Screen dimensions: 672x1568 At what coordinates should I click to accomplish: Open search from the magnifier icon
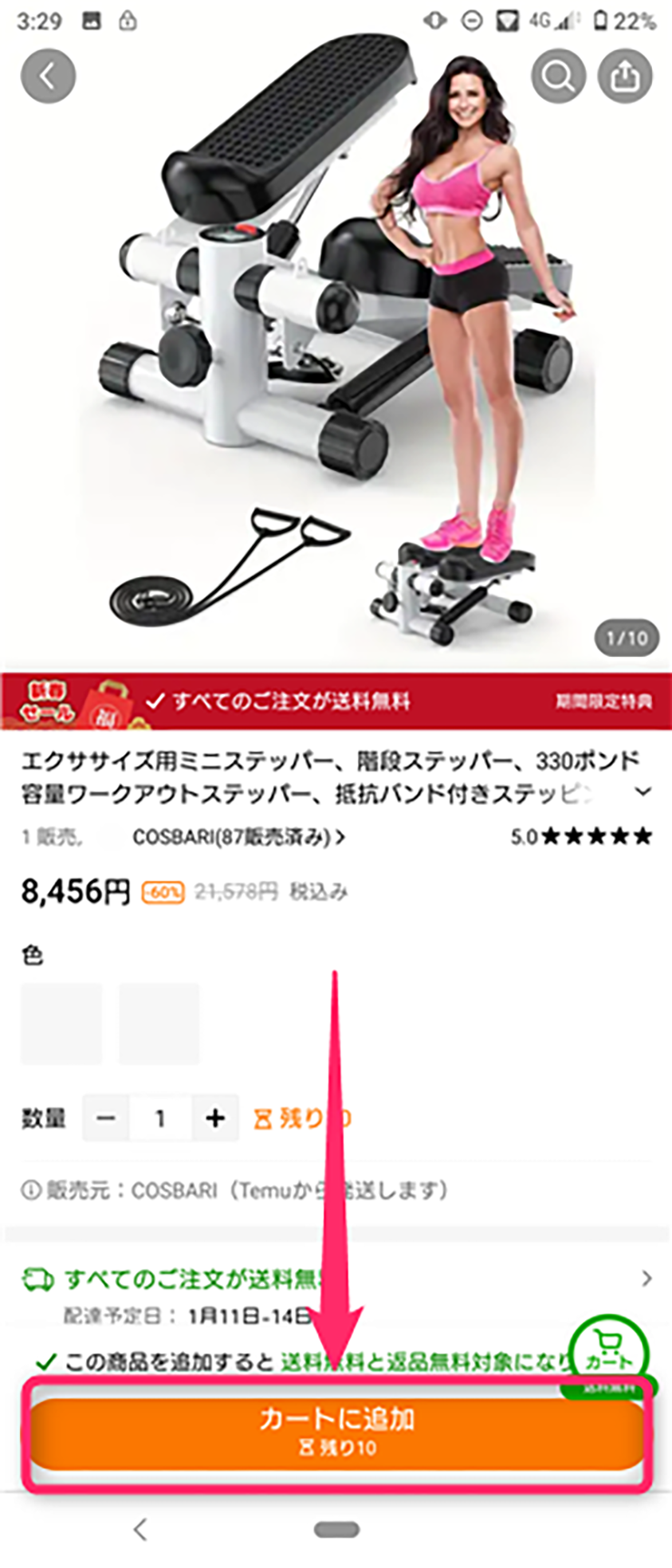(x=558, y=77)
